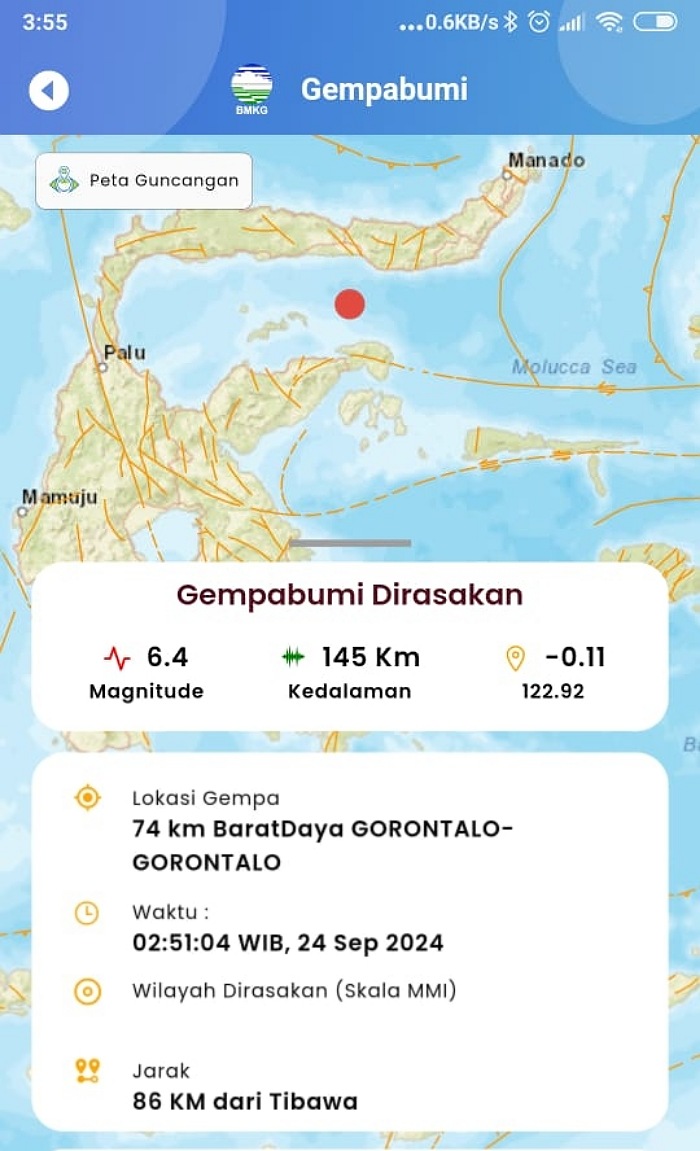Go back using the arrow button
Viewport: 700px width, 1151px height.
click(49, 91)
